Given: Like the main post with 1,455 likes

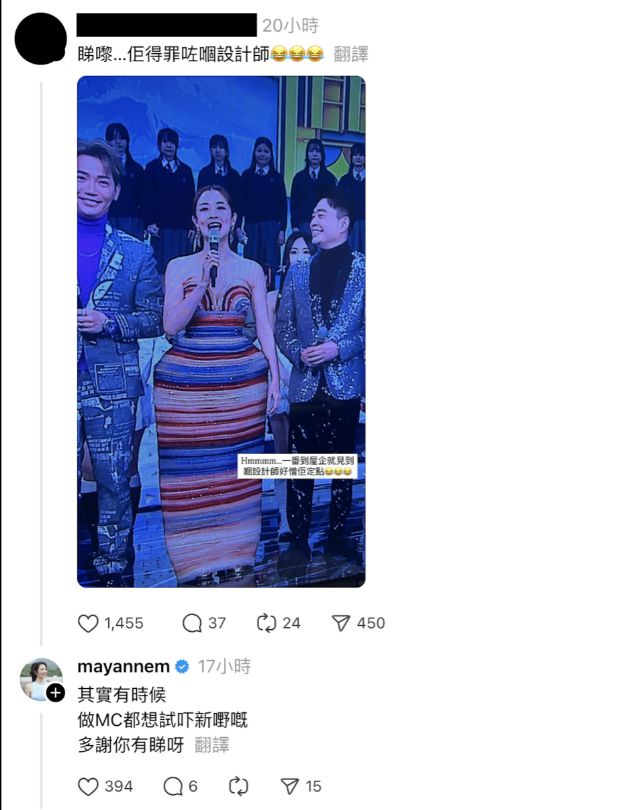Looking at the screenshot, I should tap(89, 623).
